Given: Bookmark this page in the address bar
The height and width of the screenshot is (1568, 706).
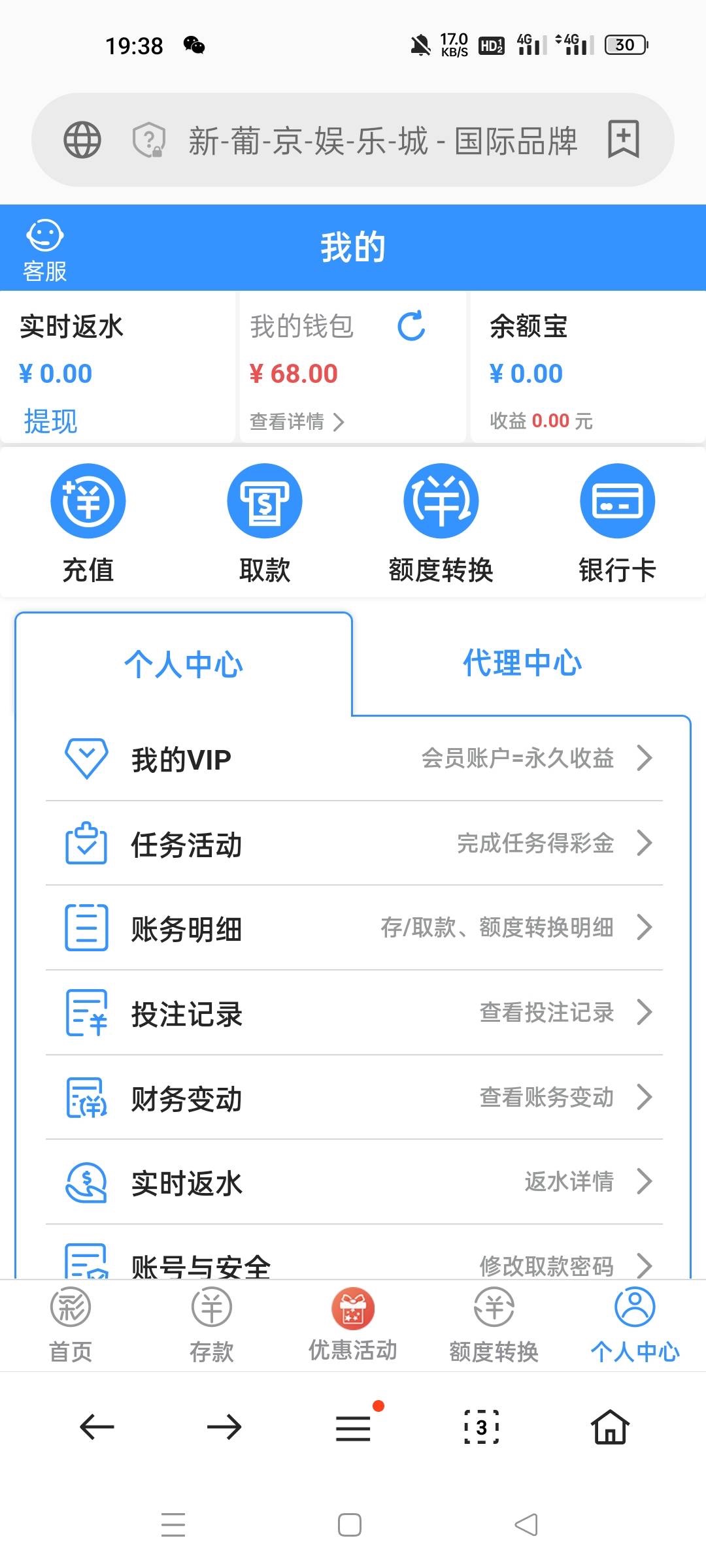Looking at the screenshot, I should point(623,139).
